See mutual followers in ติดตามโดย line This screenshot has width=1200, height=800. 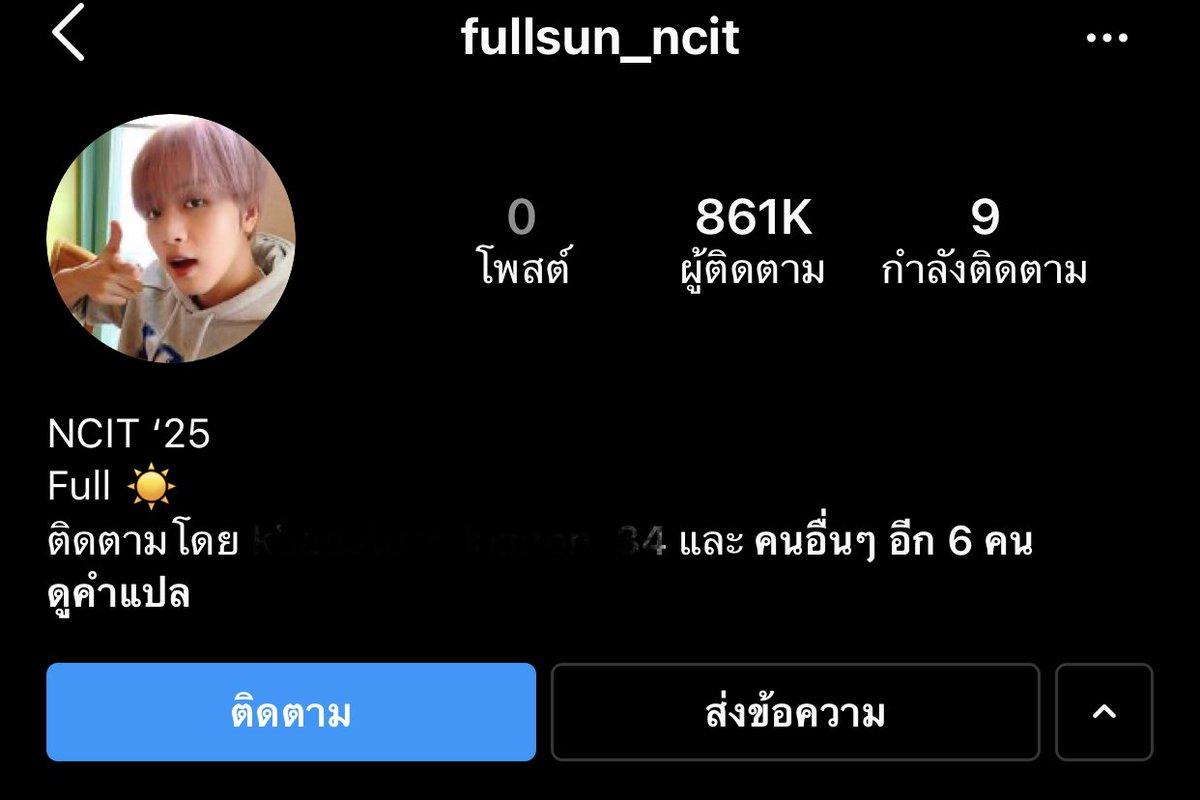(x=540, y=543)
